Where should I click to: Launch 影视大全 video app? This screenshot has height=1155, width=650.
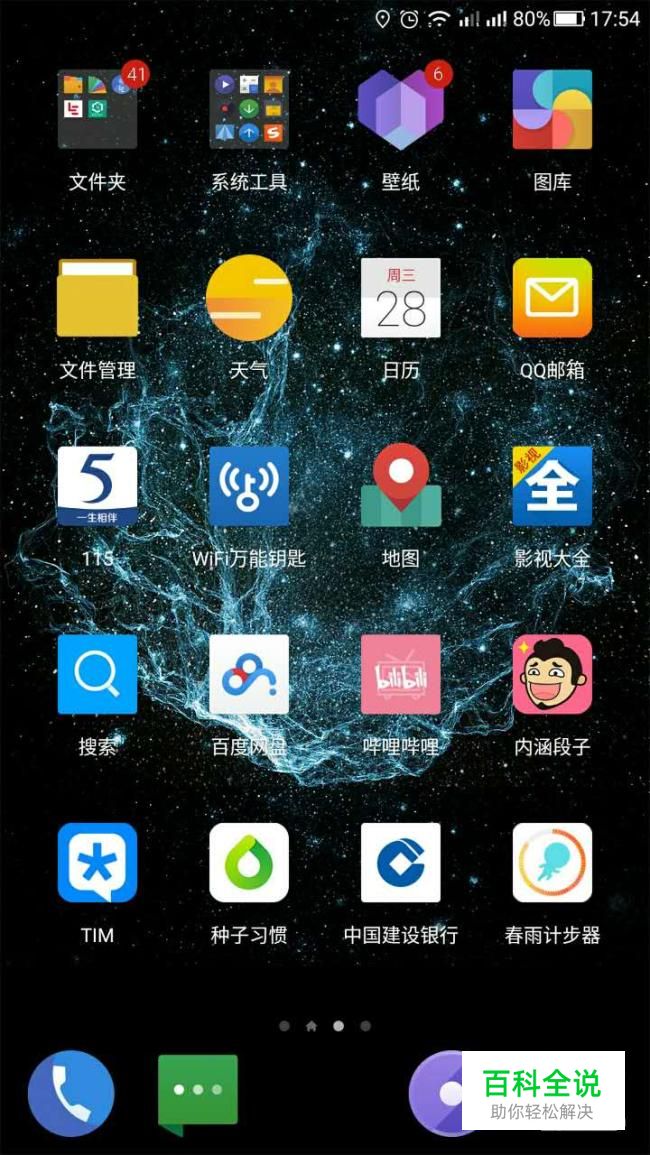point(552,486)
